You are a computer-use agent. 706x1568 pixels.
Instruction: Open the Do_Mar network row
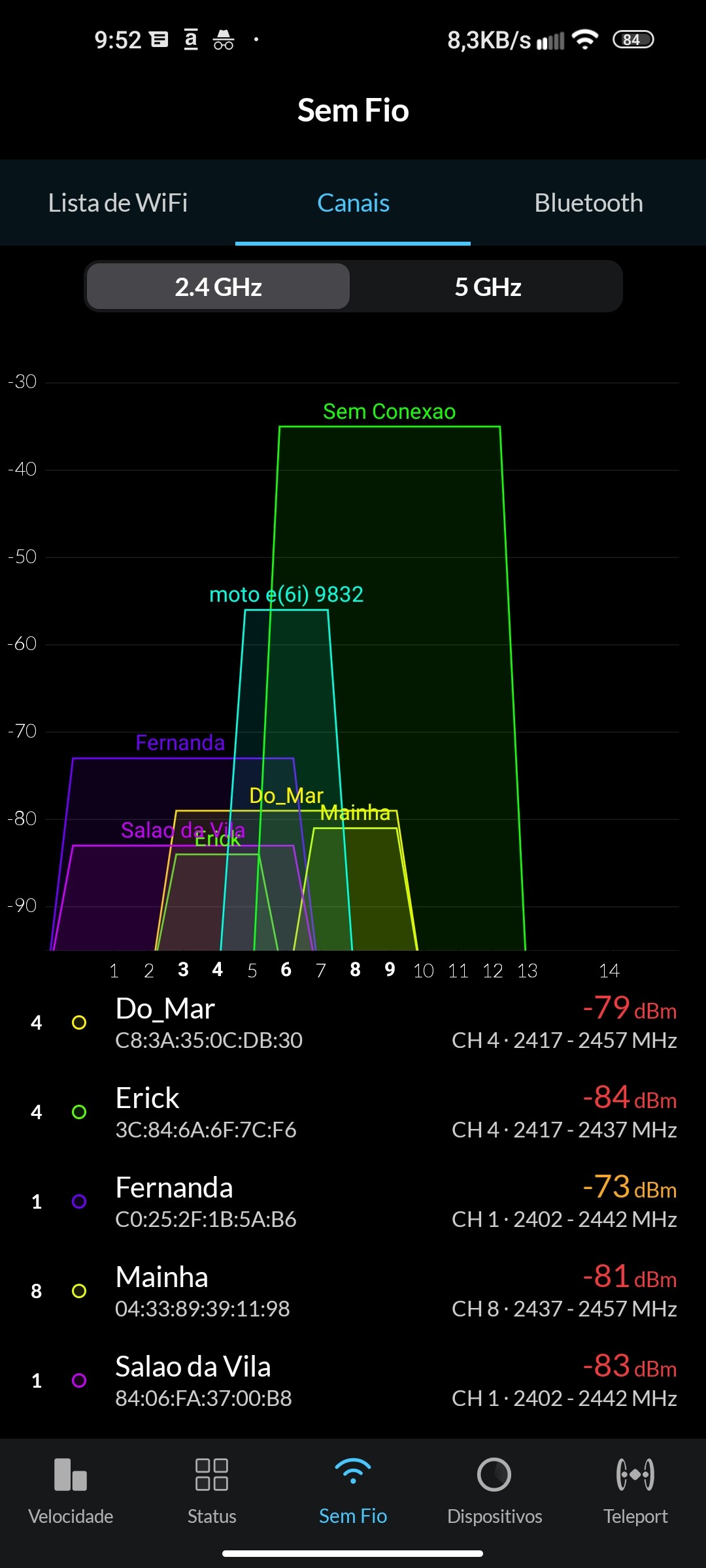(x=353, y=1023)
